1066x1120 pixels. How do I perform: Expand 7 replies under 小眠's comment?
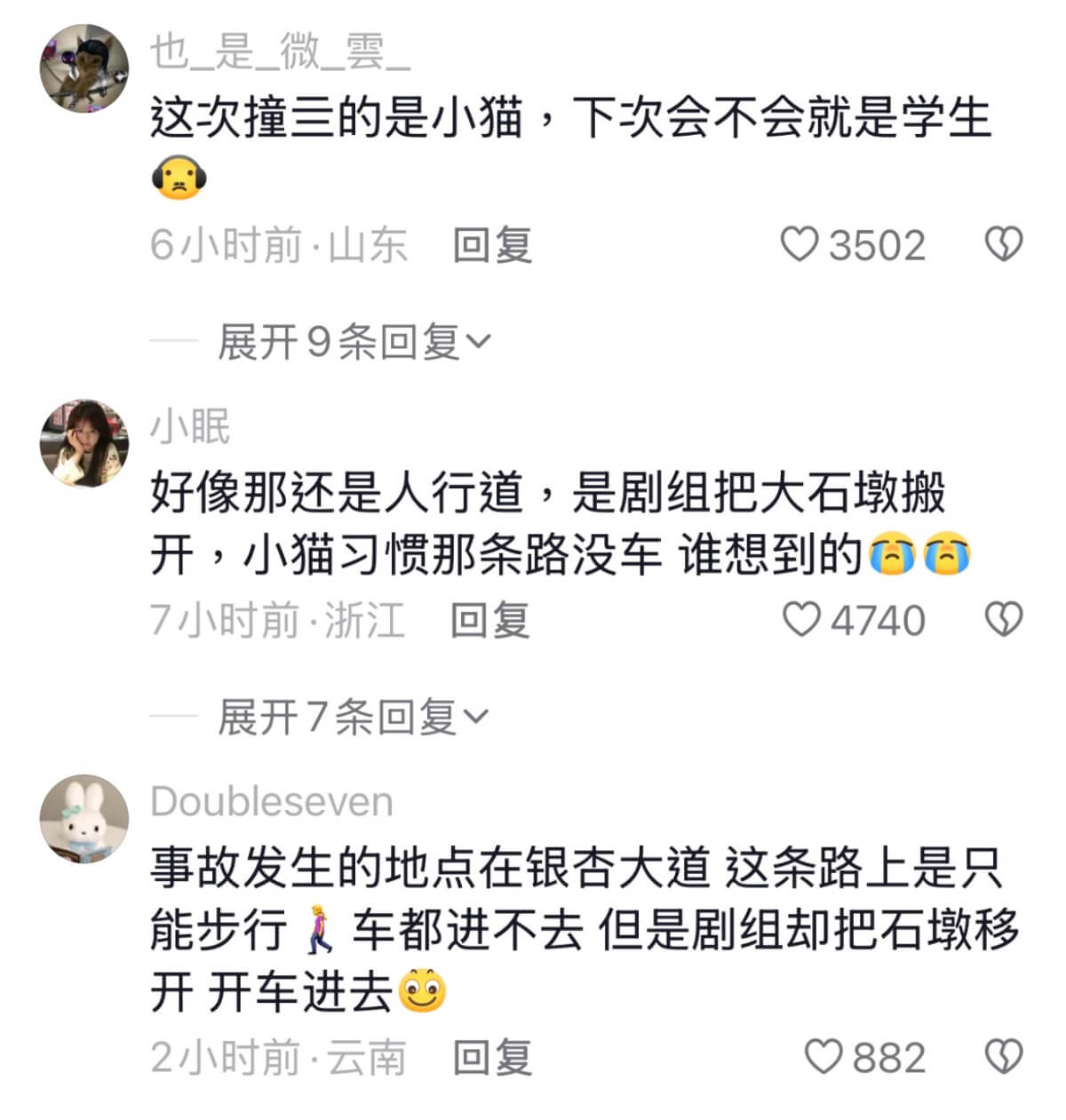[x=353, y=717]
